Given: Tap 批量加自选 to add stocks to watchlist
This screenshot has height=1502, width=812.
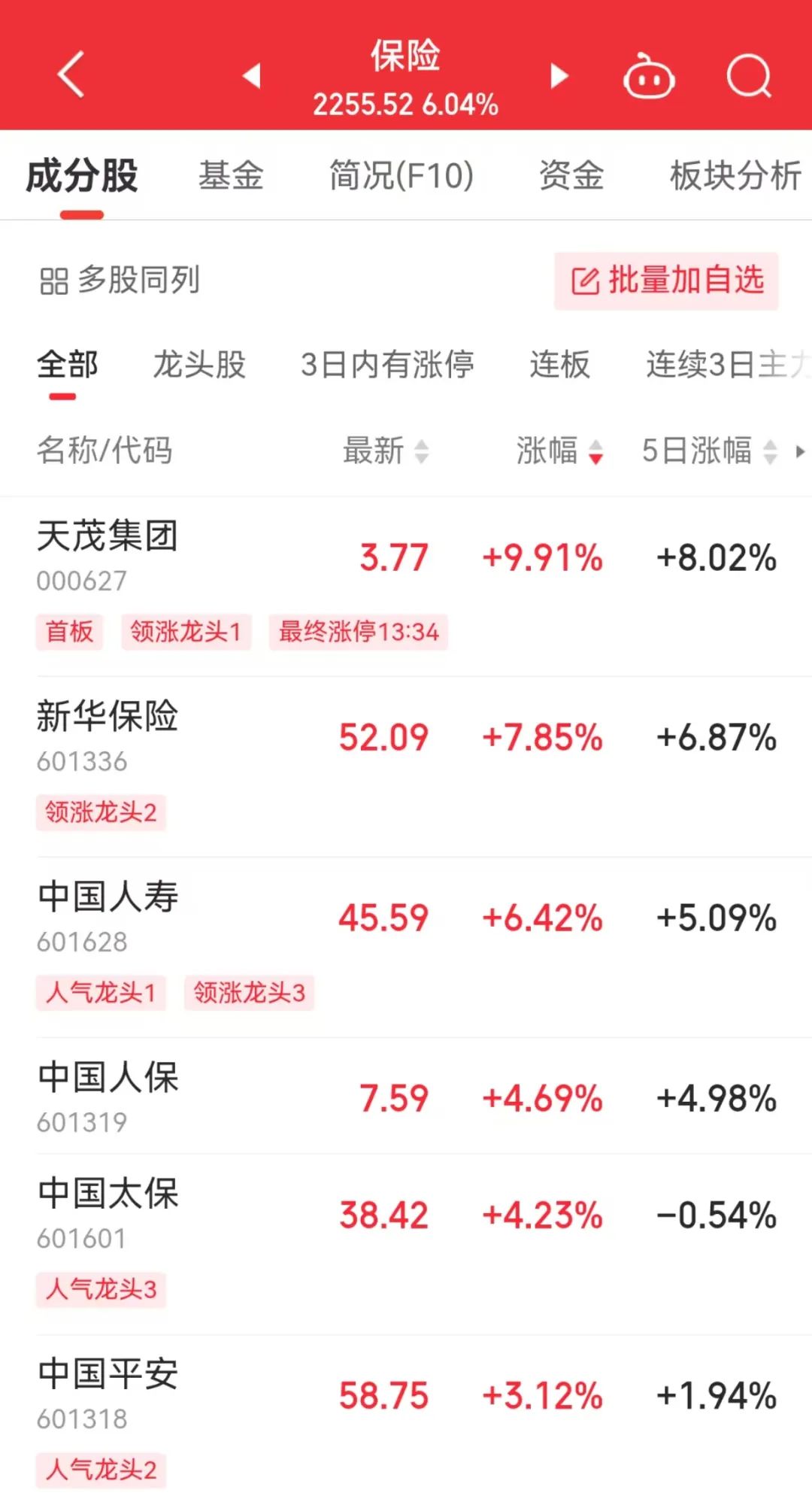Looking at the screenshot, I should click(x=666, y=281).
